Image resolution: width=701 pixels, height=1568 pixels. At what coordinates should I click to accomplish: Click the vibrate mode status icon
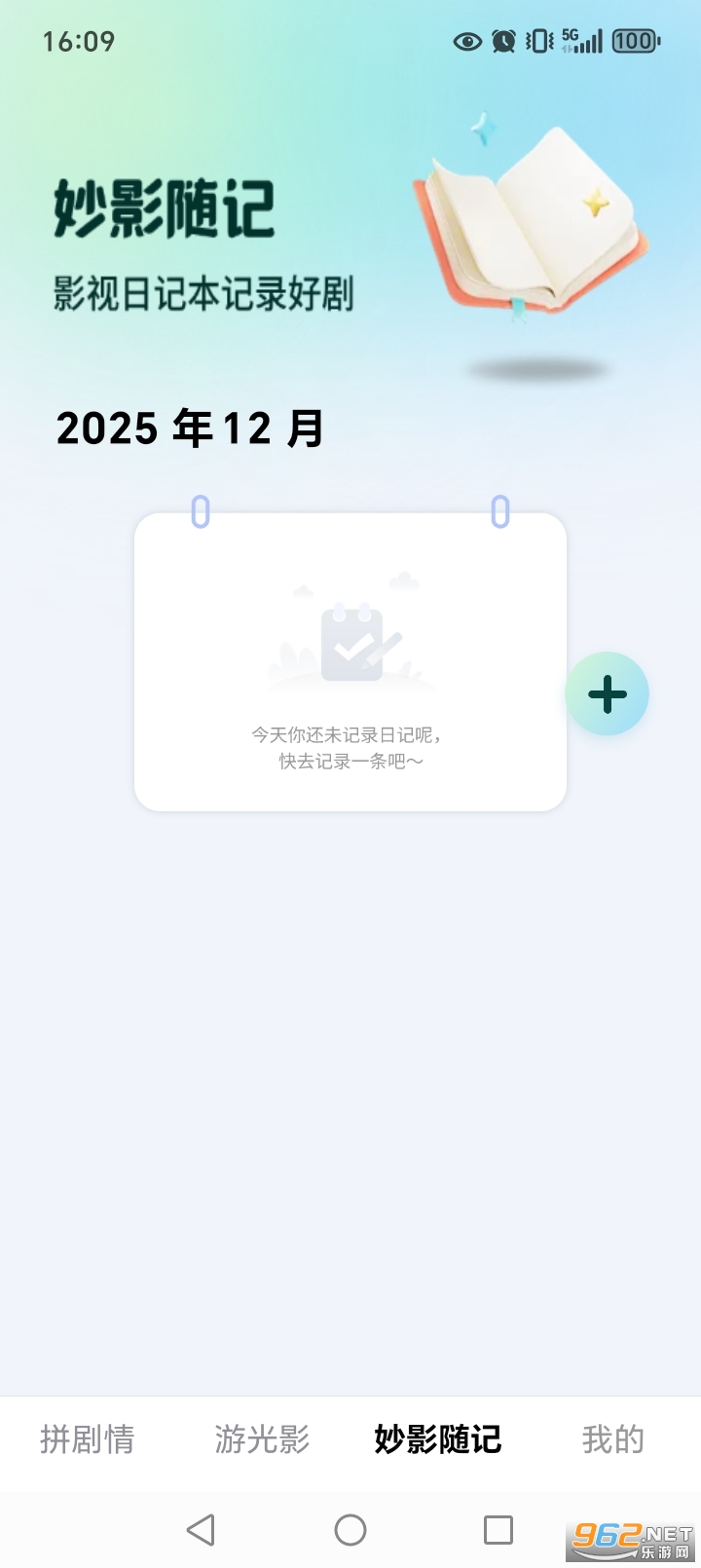tap(537, 41)
